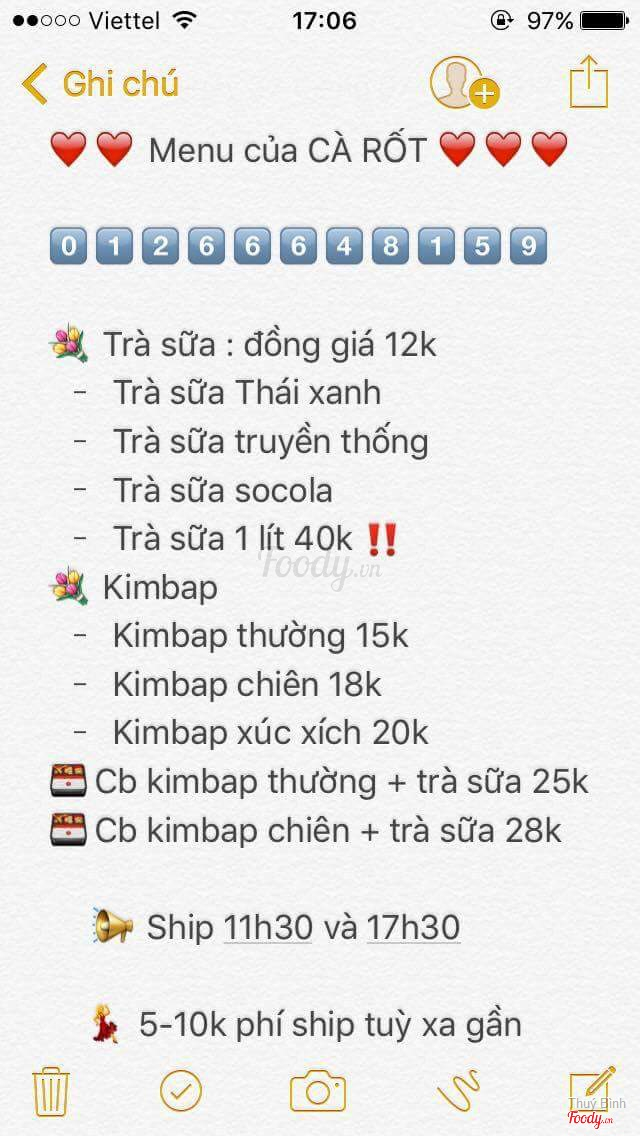This screenshot has width=640, height=1136.
Task: Add a checklist to the note
Action: click(x=181, y=1090)
